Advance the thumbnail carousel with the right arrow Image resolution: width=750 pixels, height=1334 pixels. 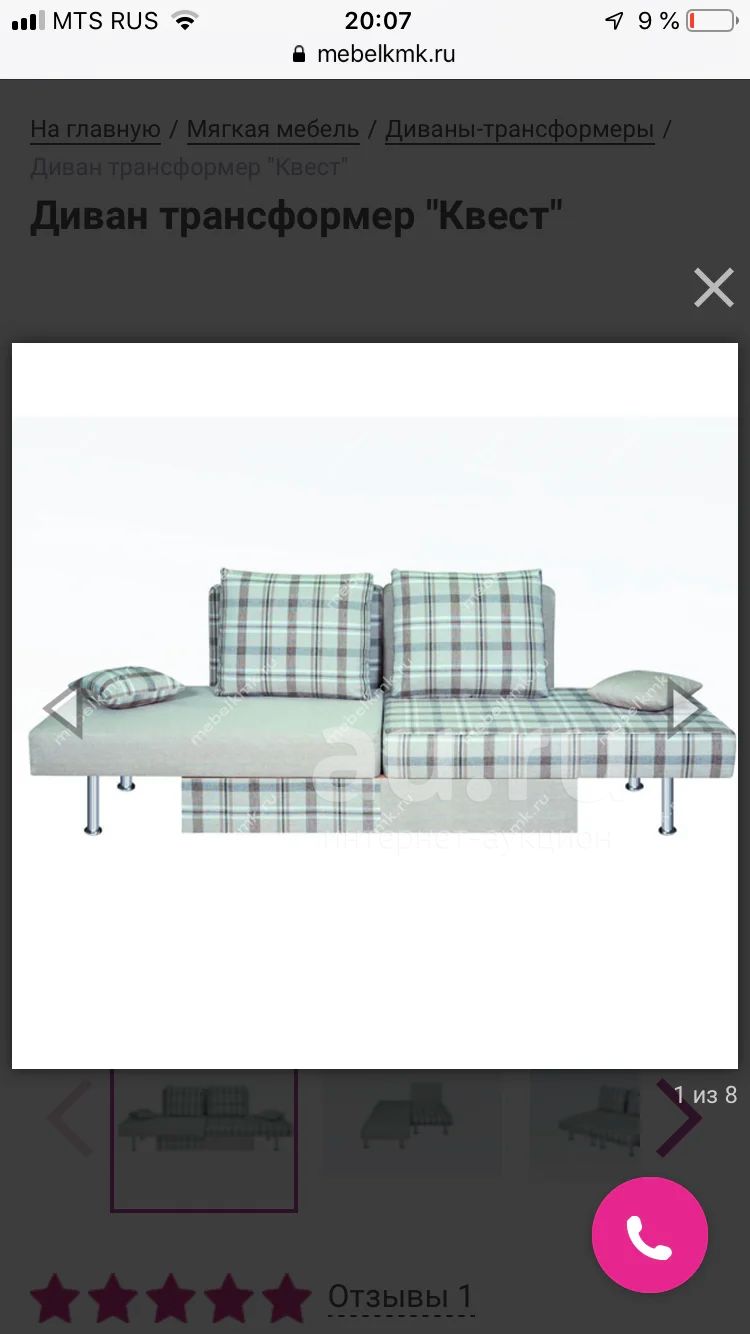pyautogui.click(x=678, y=1119)
